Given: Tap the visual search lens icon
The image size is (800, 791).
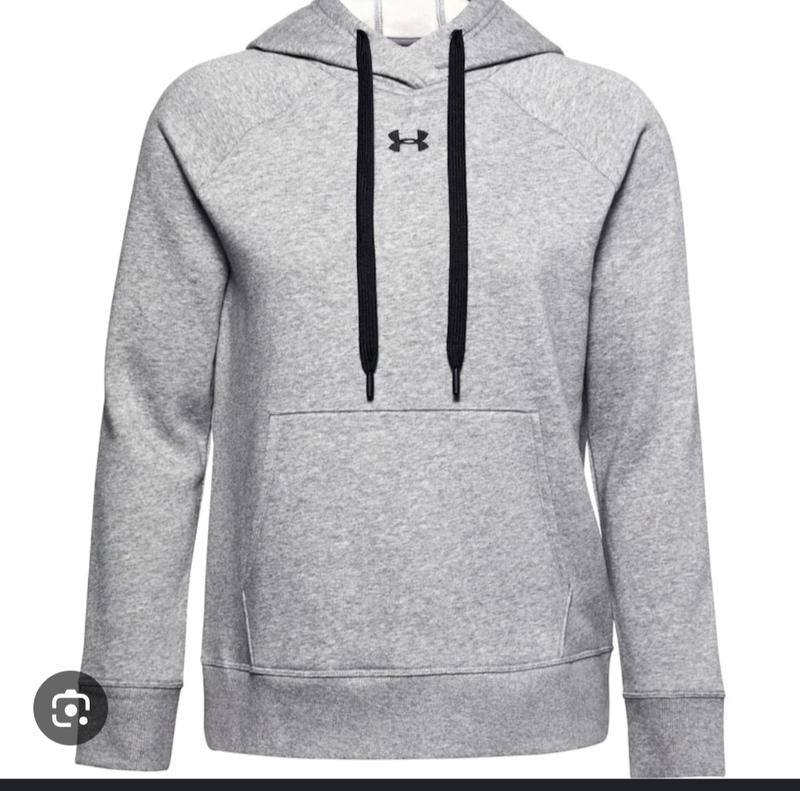Looking at the screenshot, I should pyautogui.click(x=70, y=707).
